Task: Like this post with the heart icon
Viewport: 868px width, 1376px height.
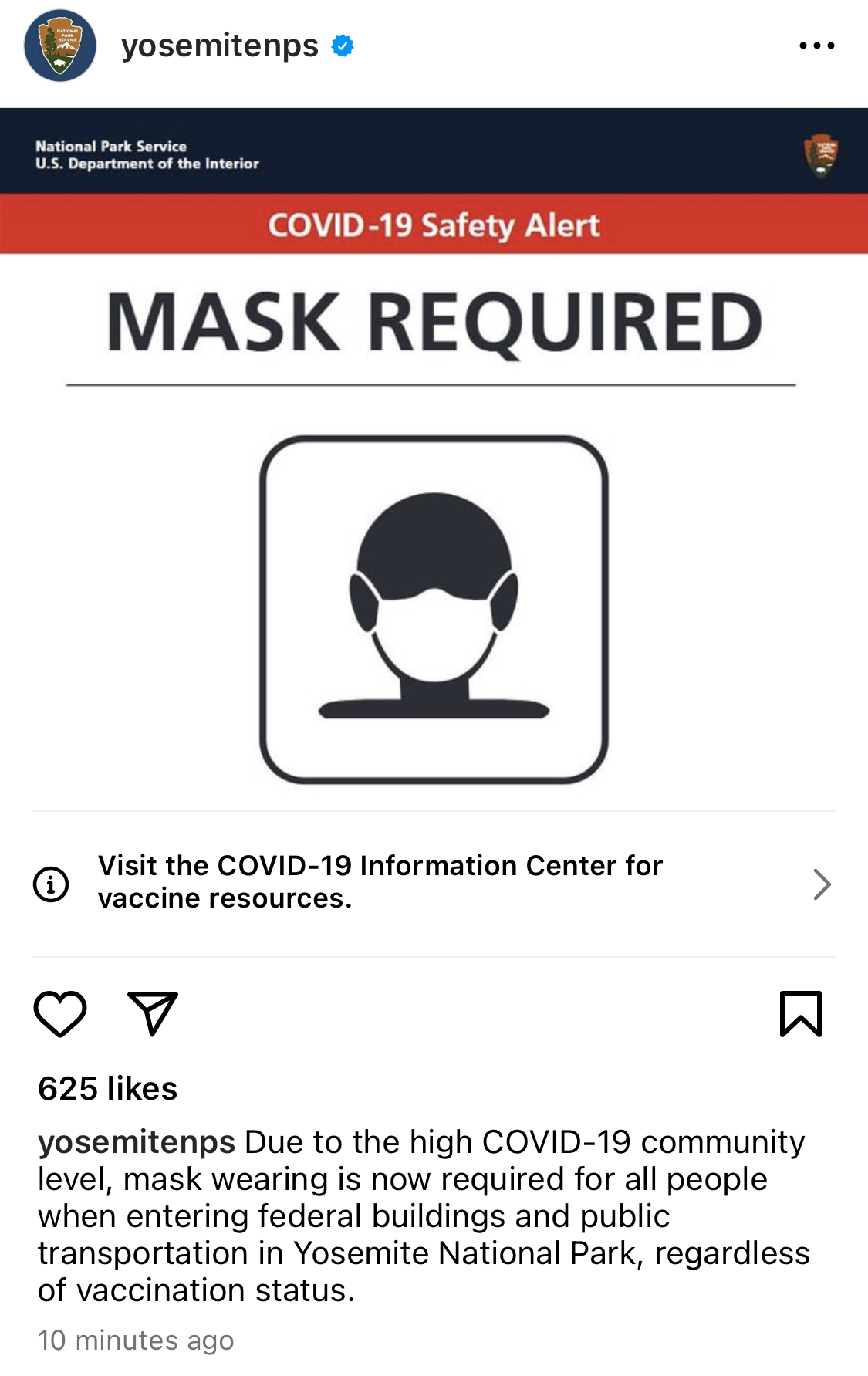Action: click(60, 1013)
